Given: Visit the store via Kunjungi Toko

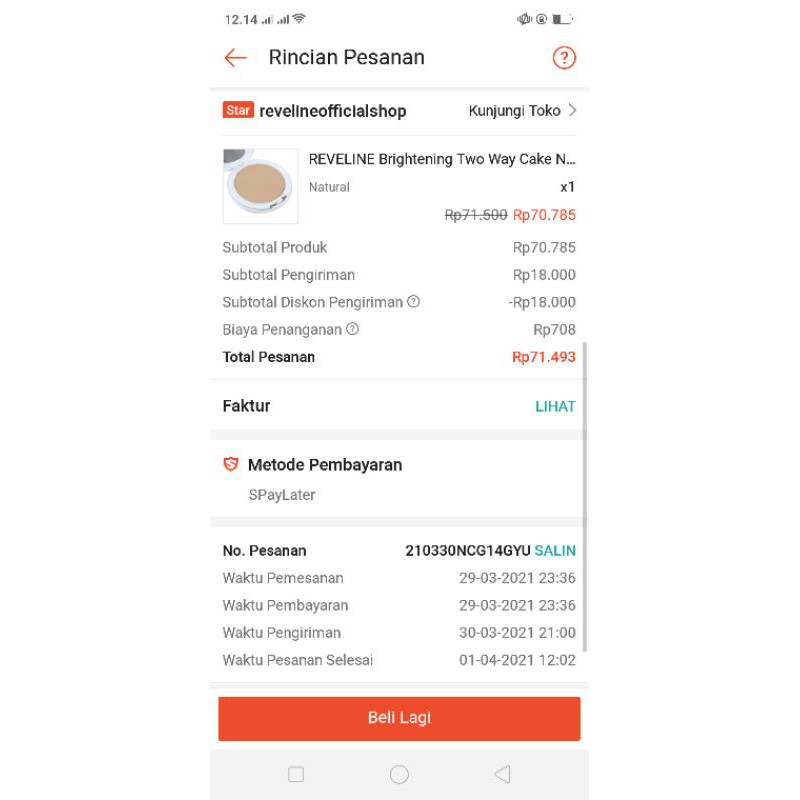Looking at the screenshot, I should click(522, 111).
